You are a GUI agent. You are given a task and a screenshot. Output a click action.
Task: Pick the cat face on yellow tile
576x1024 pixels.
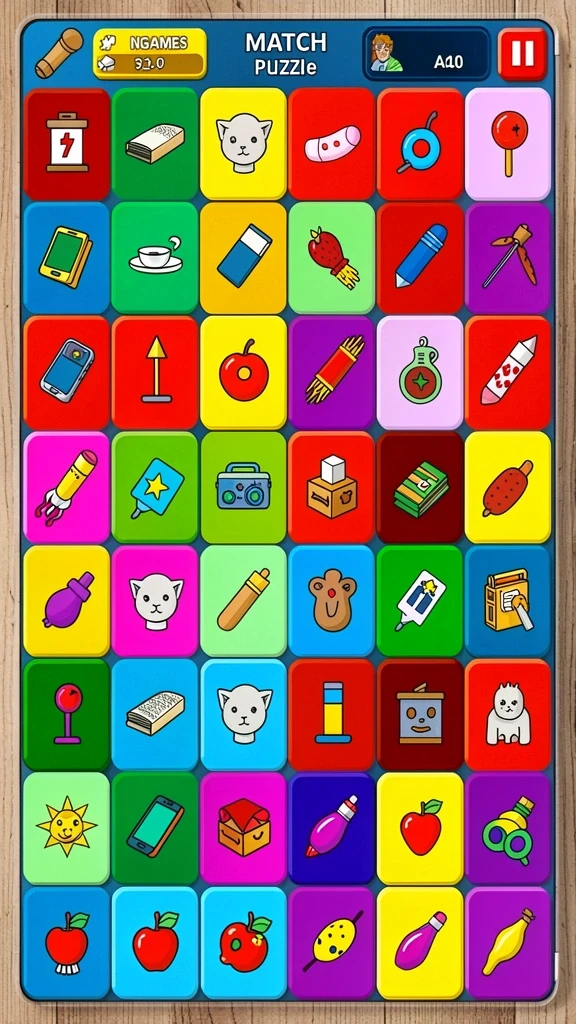pos(244,144)
